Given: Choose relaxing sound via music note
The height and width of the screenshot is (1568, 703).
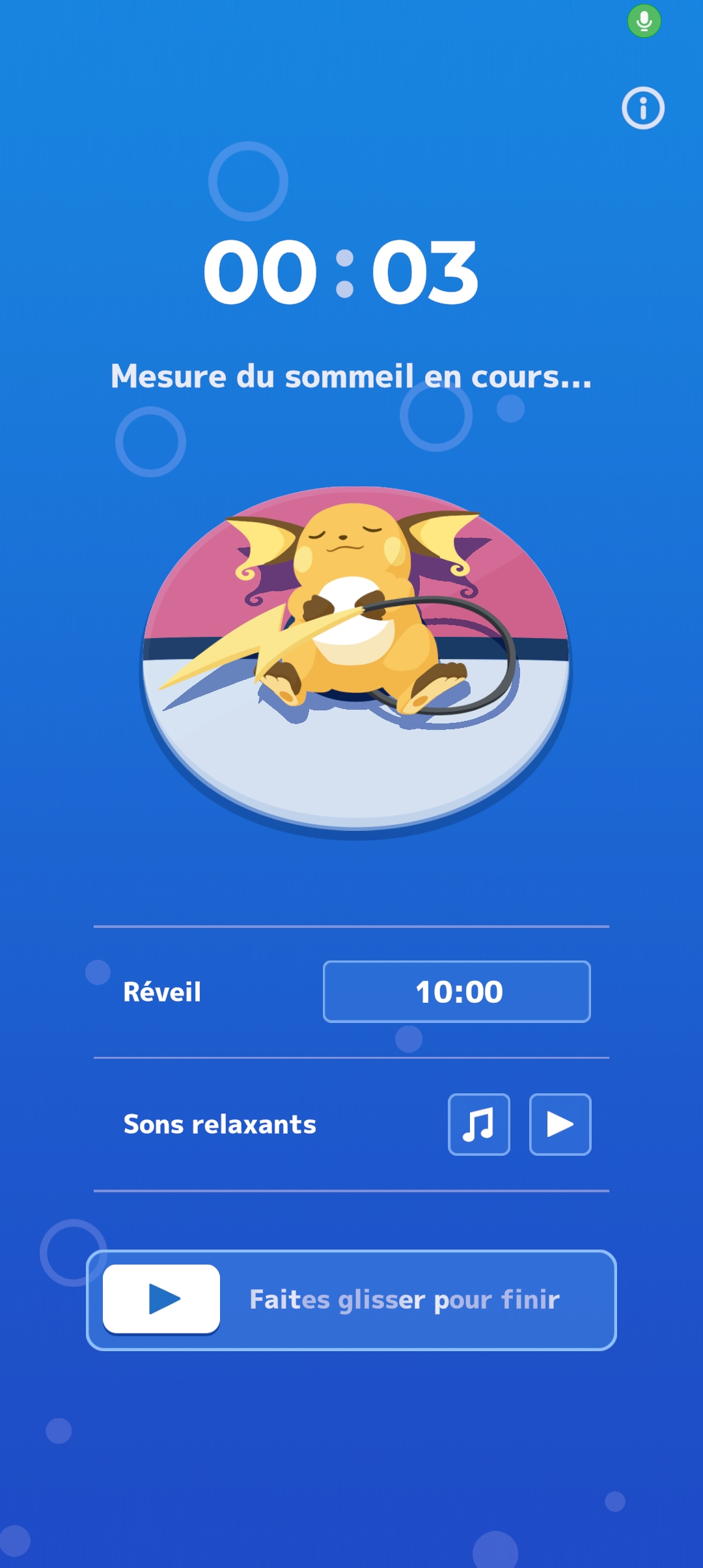Looking at the screenshot, I should coord(478,1125).
